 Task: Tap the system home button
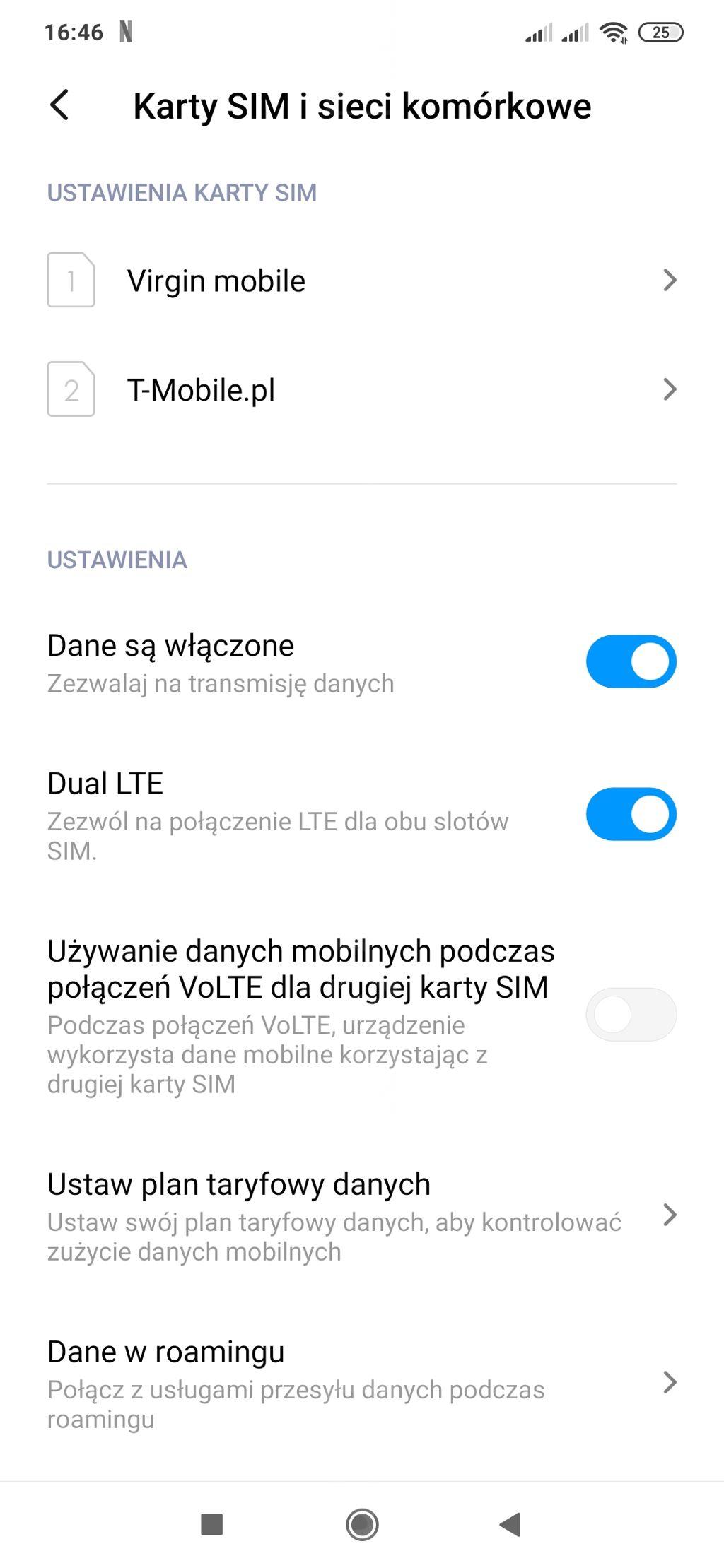362,1524
